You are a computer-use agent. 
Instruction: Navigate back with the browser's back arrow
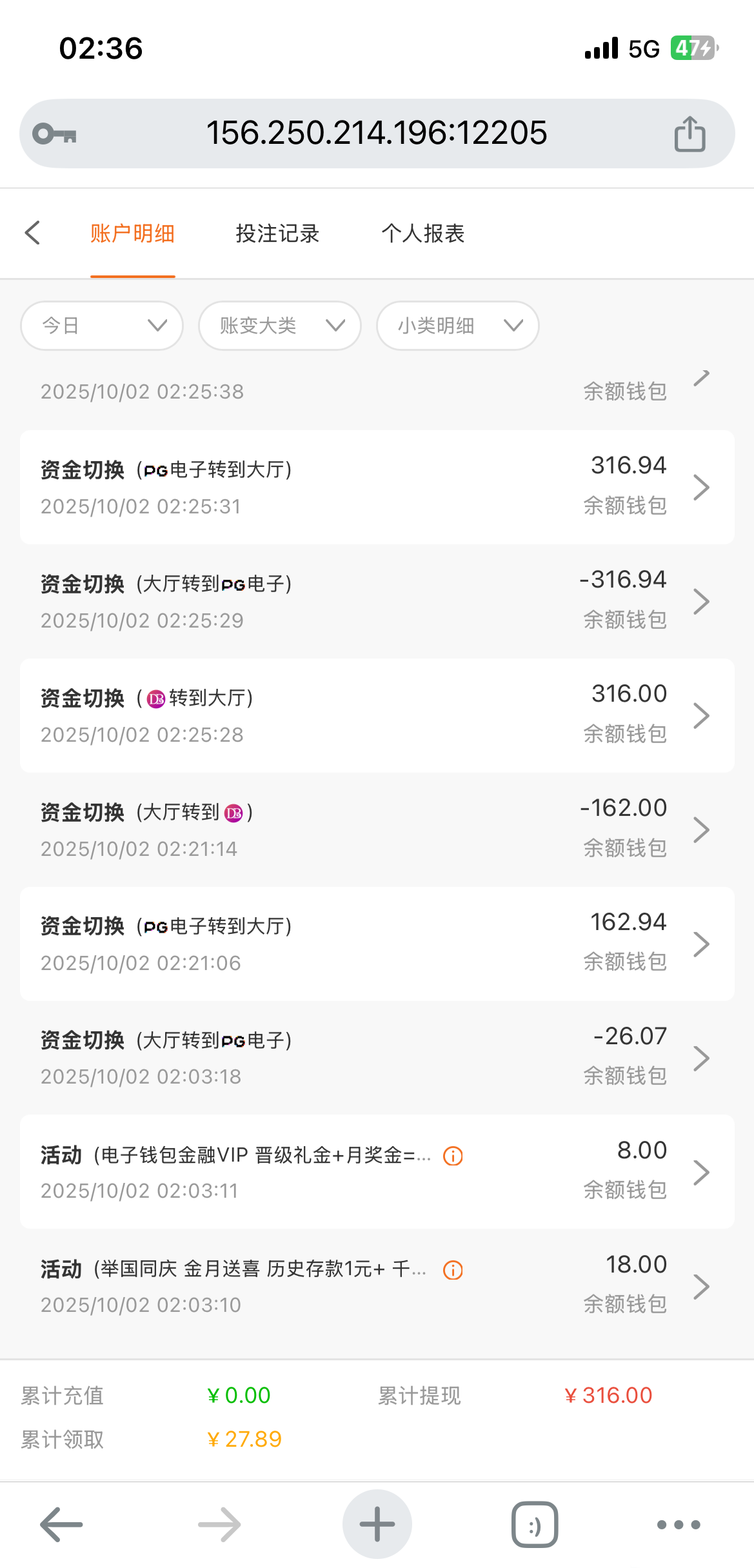tap(61, 1525)
